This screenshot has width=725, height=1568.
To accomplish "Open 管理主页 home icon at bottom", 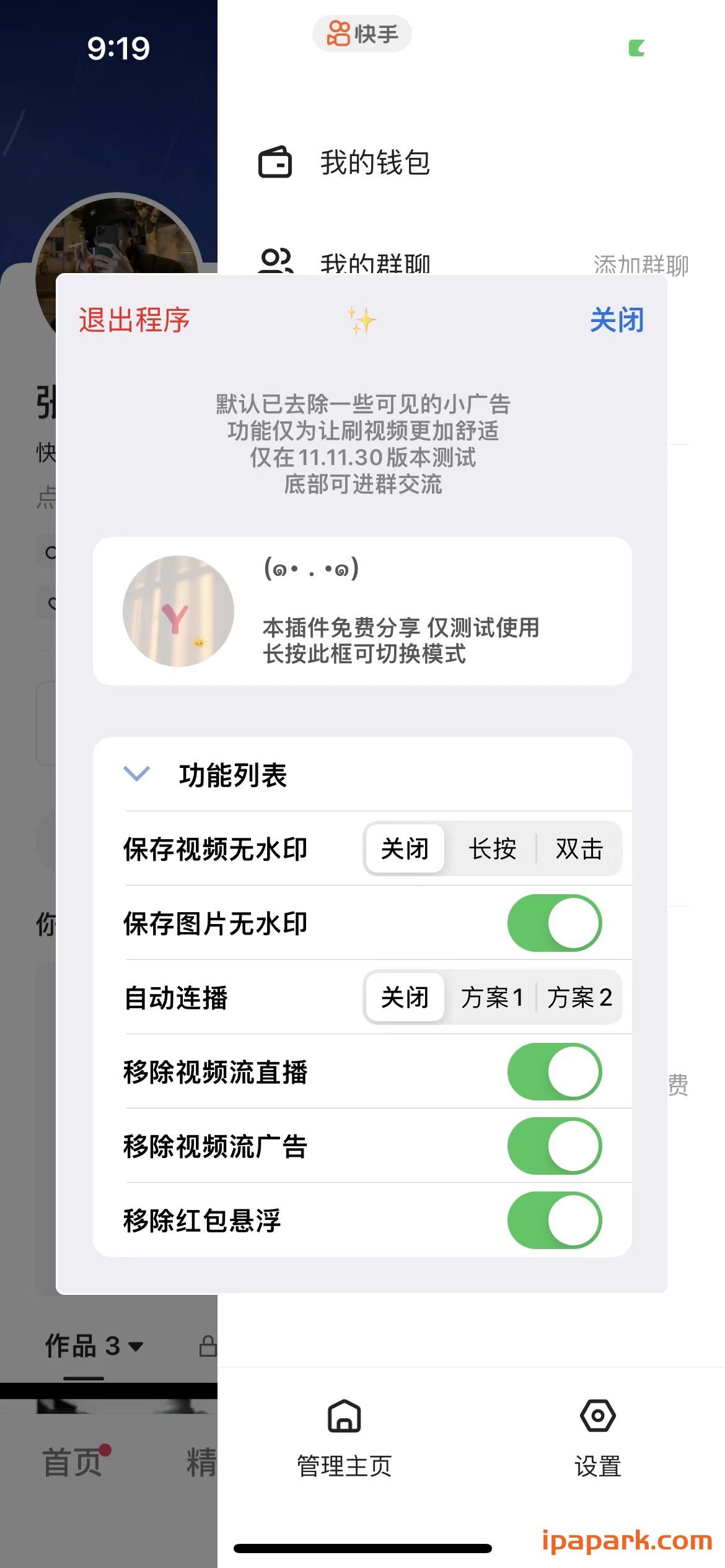I will (x=344, y=1415).
